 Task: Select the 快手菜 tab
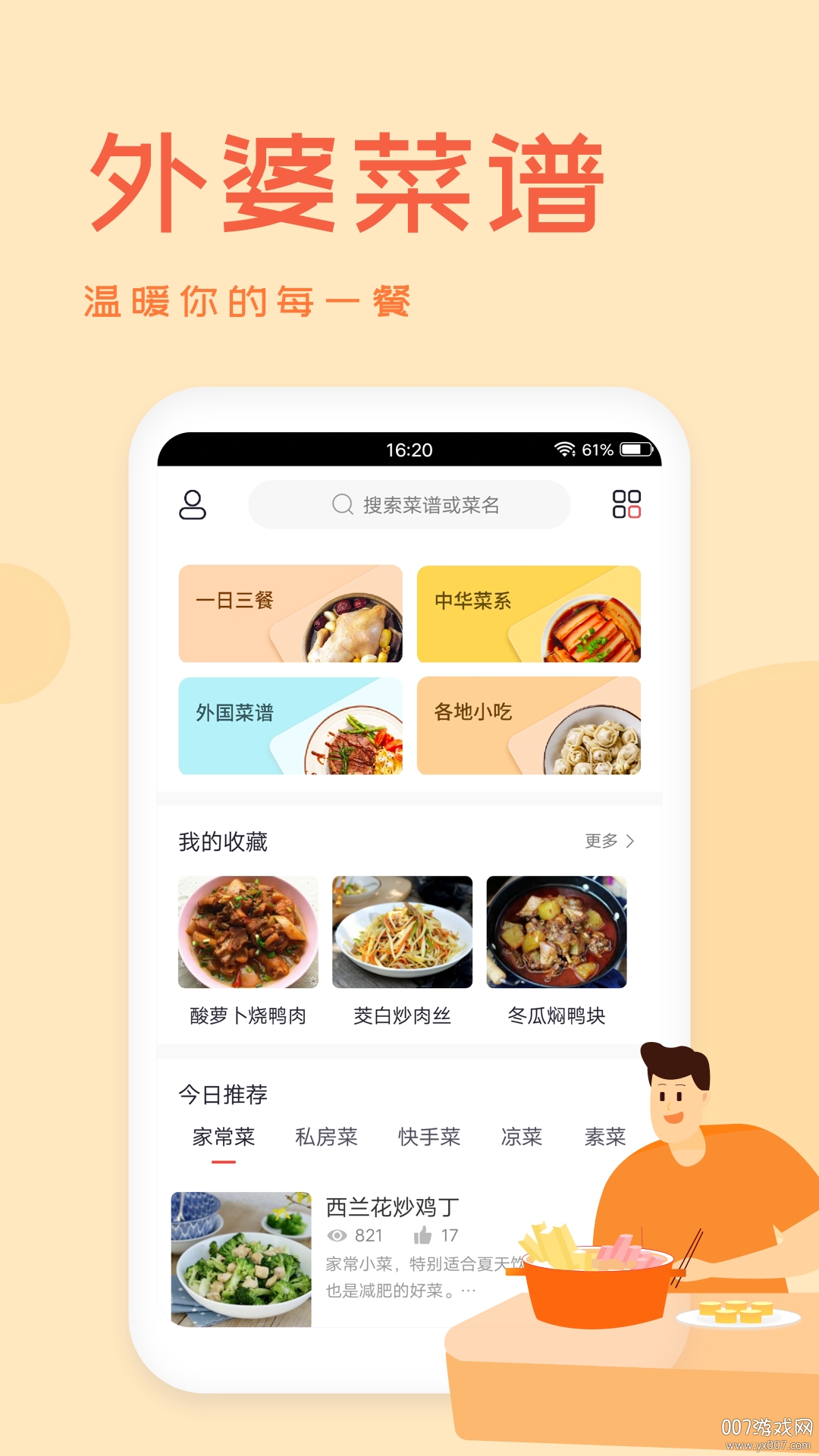(428, 1137)
